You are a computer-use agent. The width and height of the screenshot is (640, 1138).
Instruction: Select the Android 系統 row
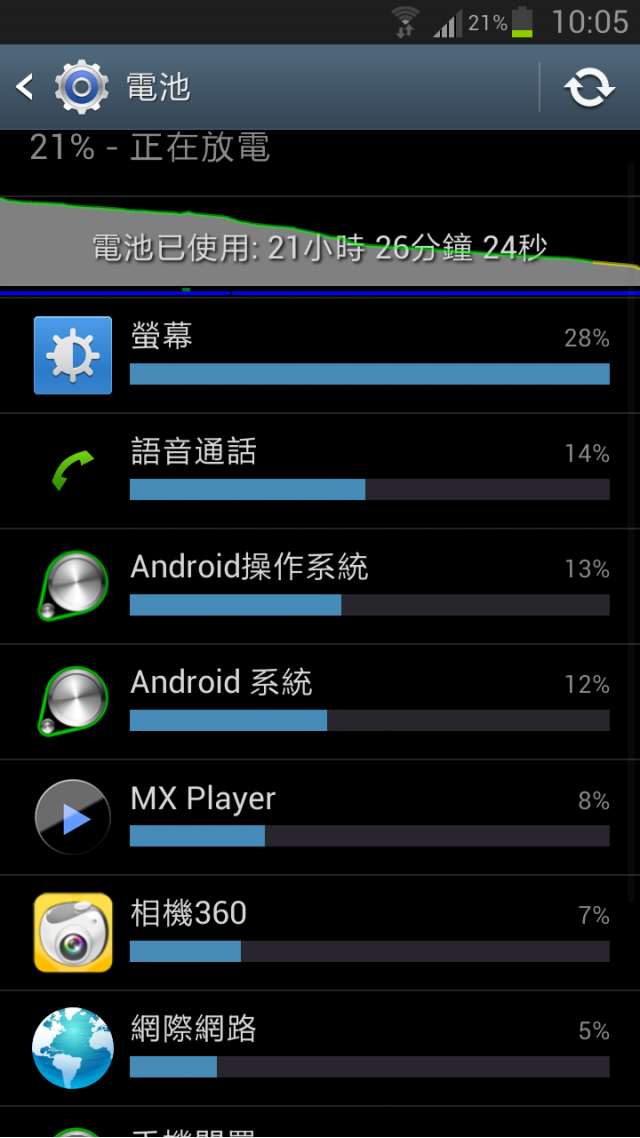[x=320, y=701]
